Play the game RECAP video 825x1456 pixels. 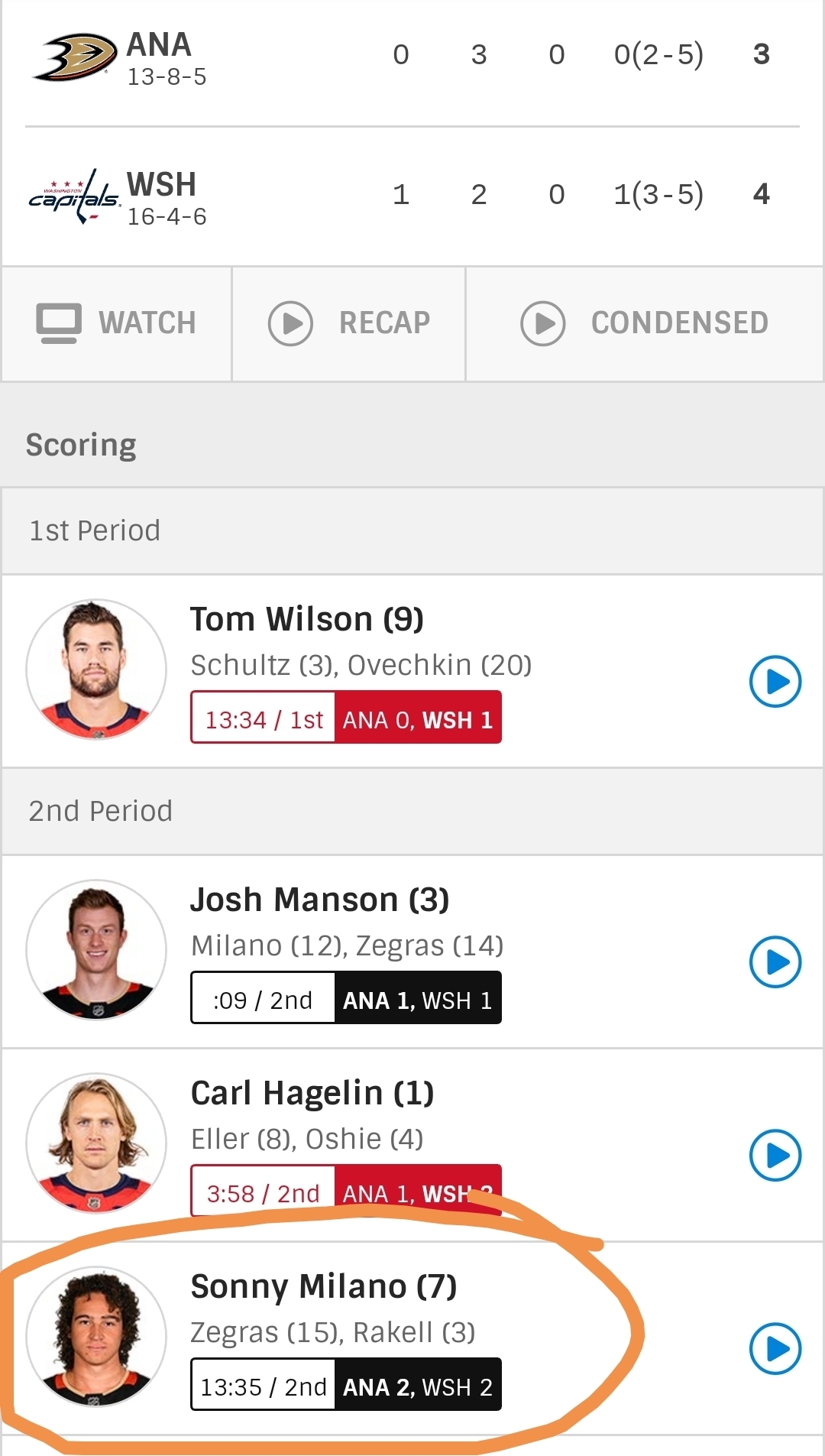(x=349, y=323)
